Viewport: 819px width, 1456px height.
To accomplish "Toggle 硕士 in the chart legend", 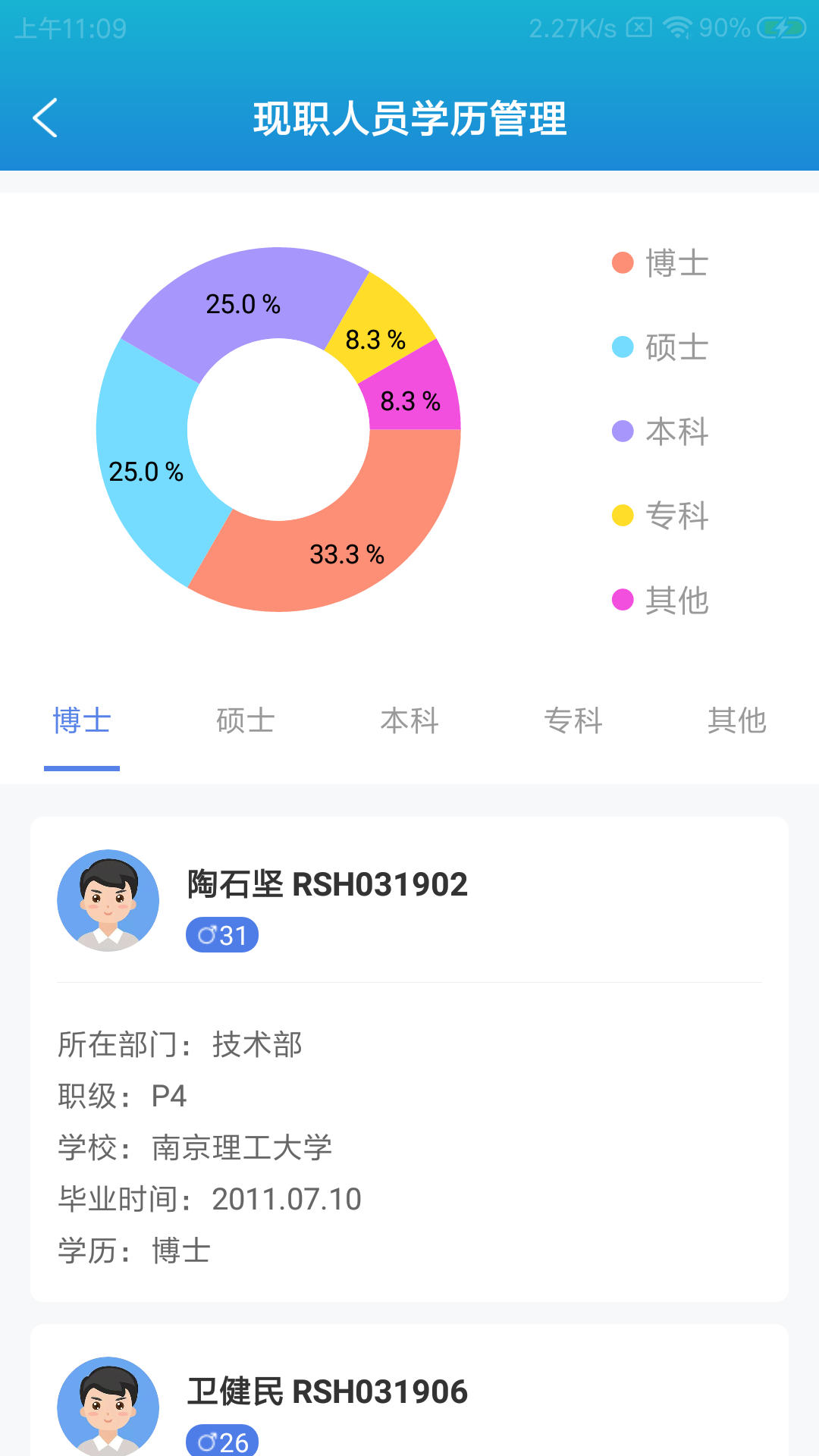I will pyautogui.click(x=661, y=348).
